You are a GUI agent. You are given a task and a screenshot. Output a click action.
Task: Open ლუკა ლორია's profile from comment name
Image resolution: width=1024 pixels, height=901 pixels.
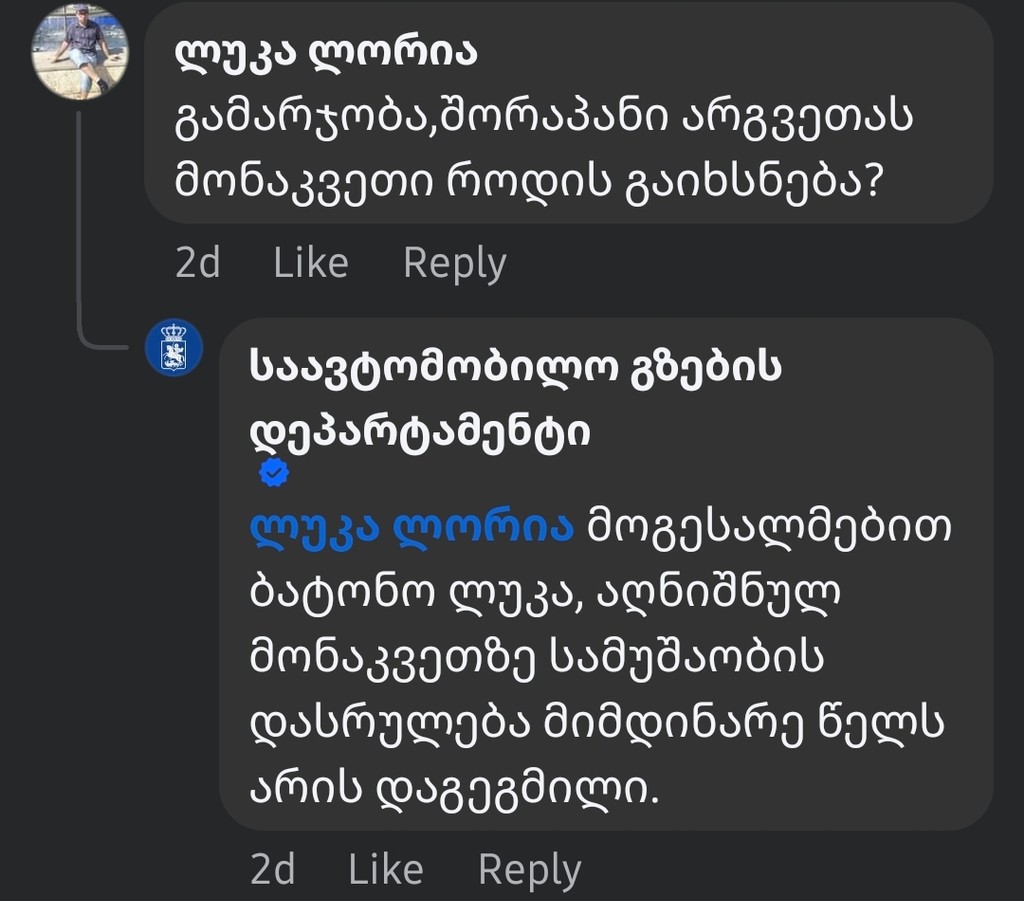325,52
